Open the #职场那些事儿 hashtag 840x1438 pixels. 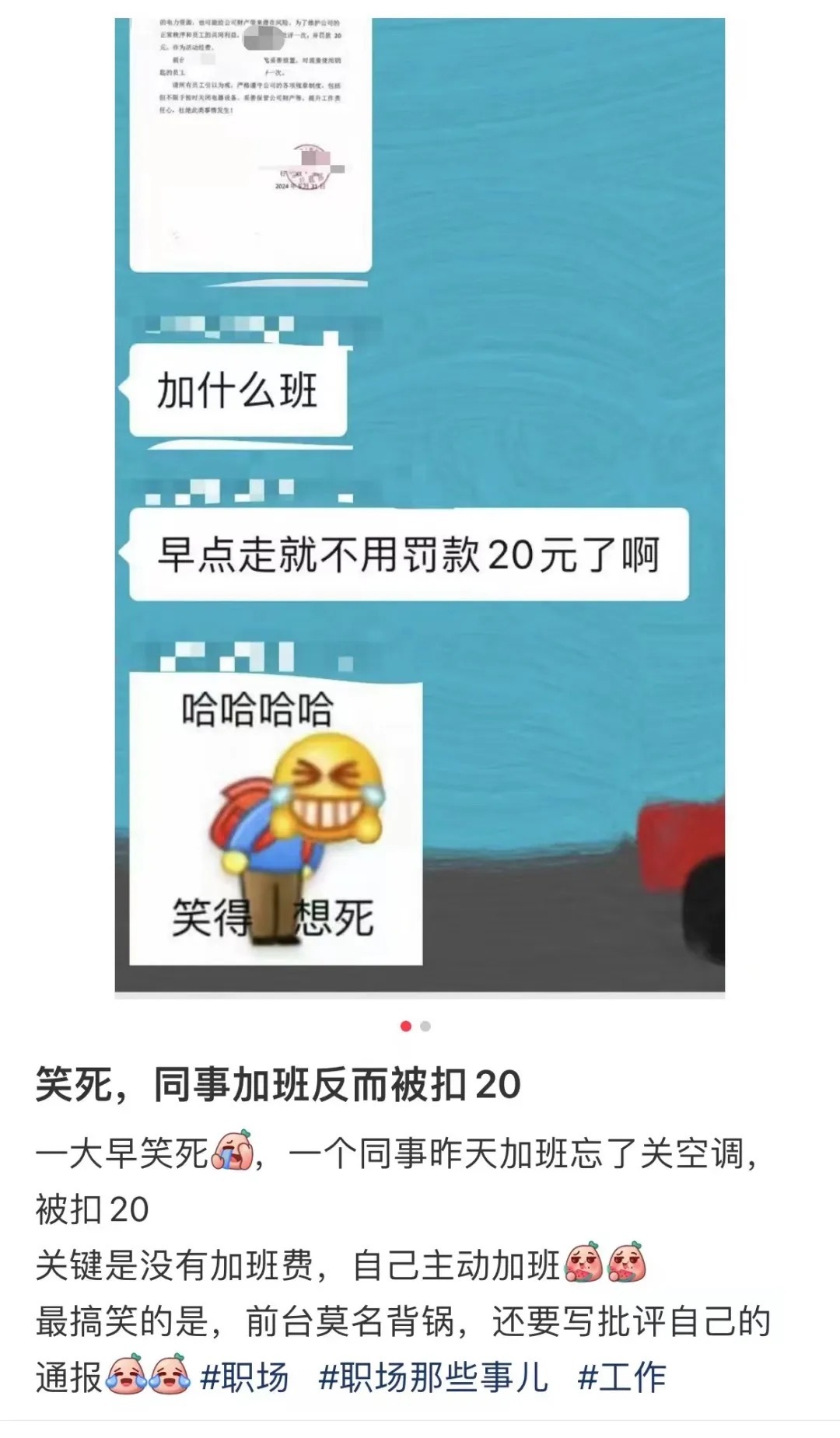point(434,1377)
